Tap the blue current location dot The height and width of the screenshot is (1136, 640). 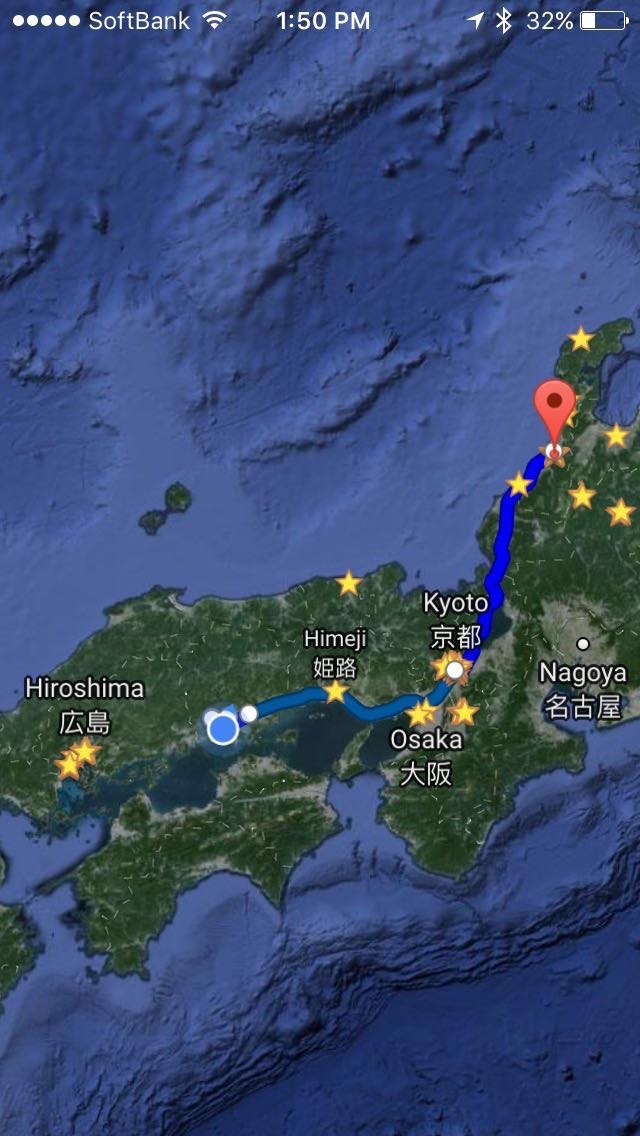(x=223, y=729)
